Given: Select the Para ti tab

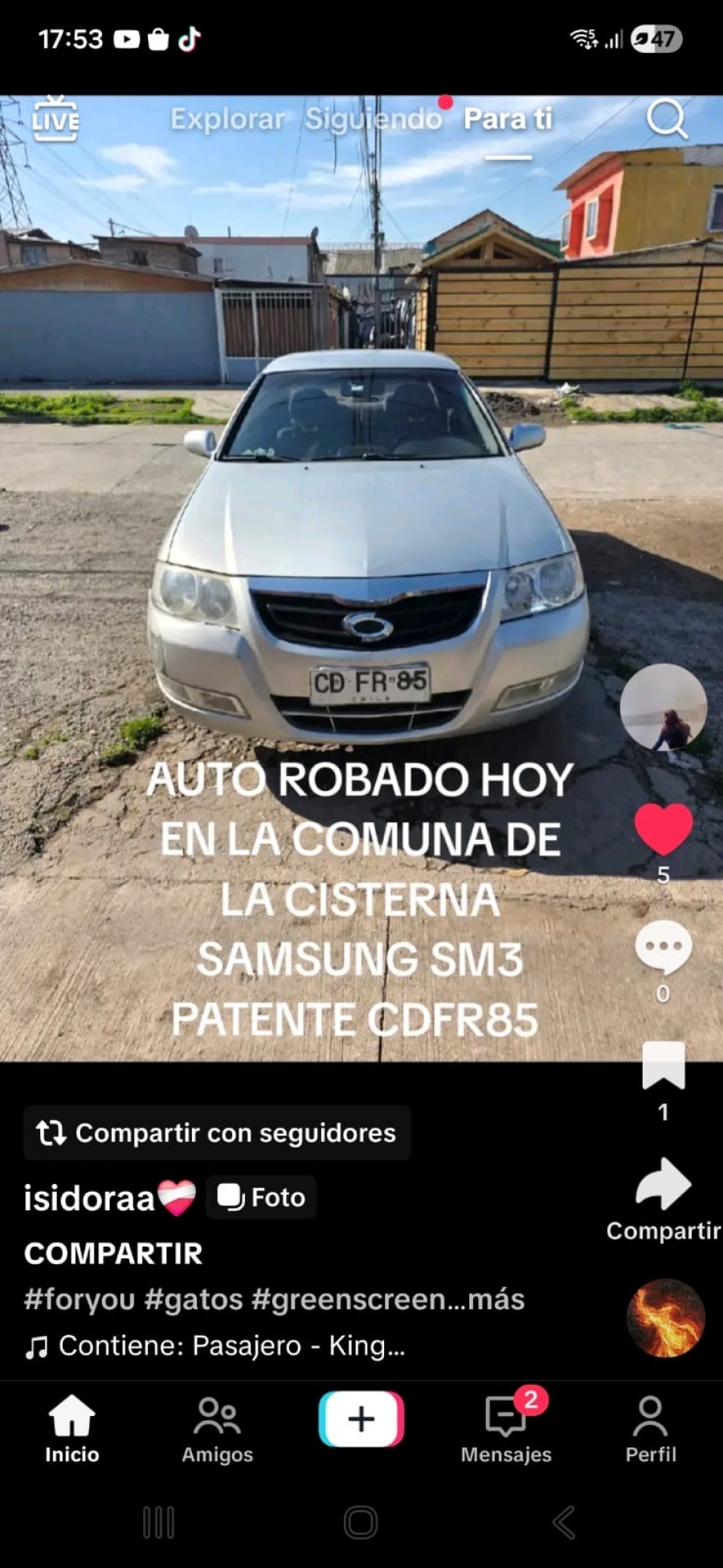Looking at the screenshot, I should tap(508, 119).
